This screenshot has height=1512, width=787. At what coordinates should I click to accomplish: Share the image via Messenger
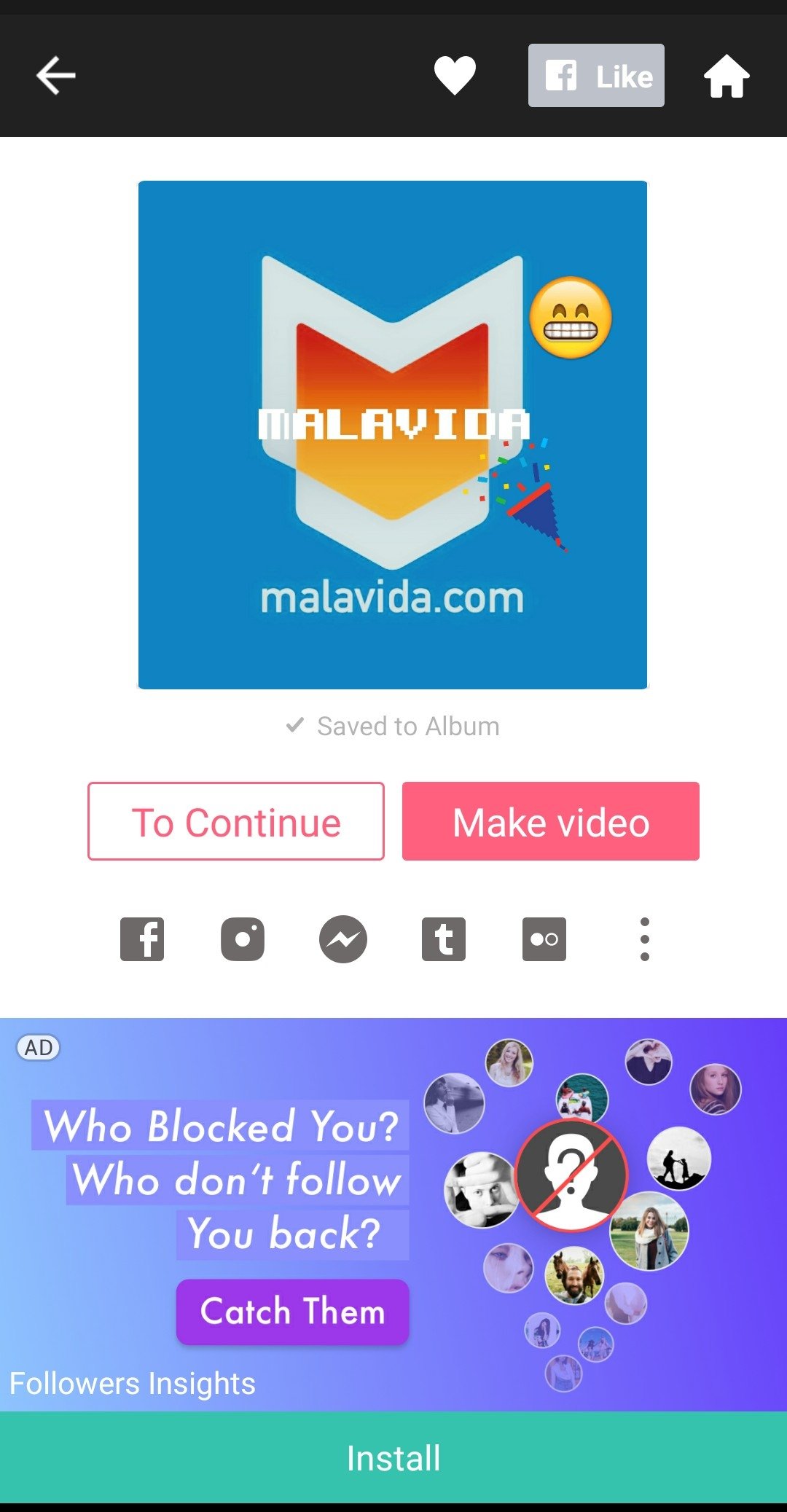pos(343,939)
